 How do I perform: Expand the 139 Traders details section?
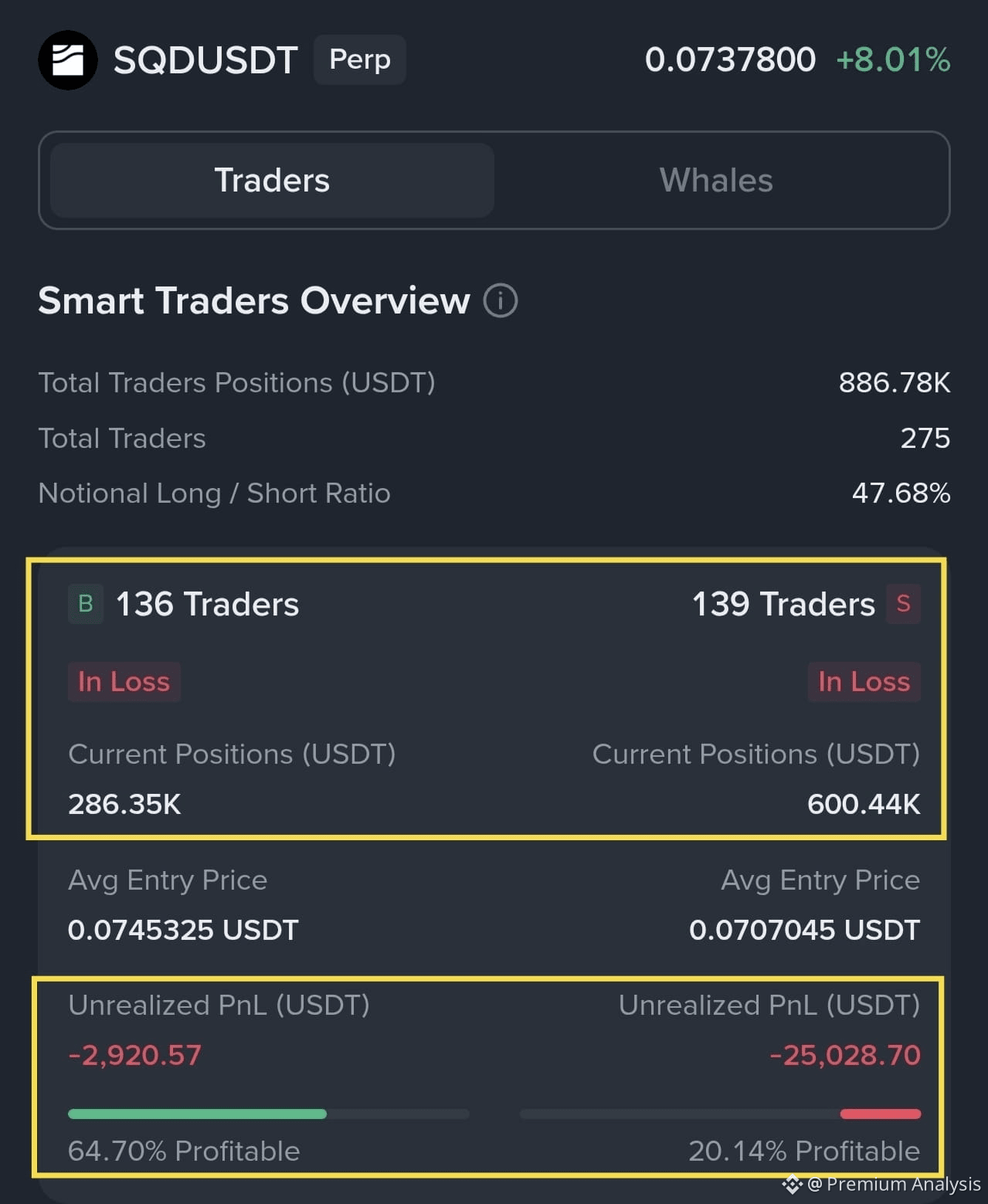tap(783, 604)
